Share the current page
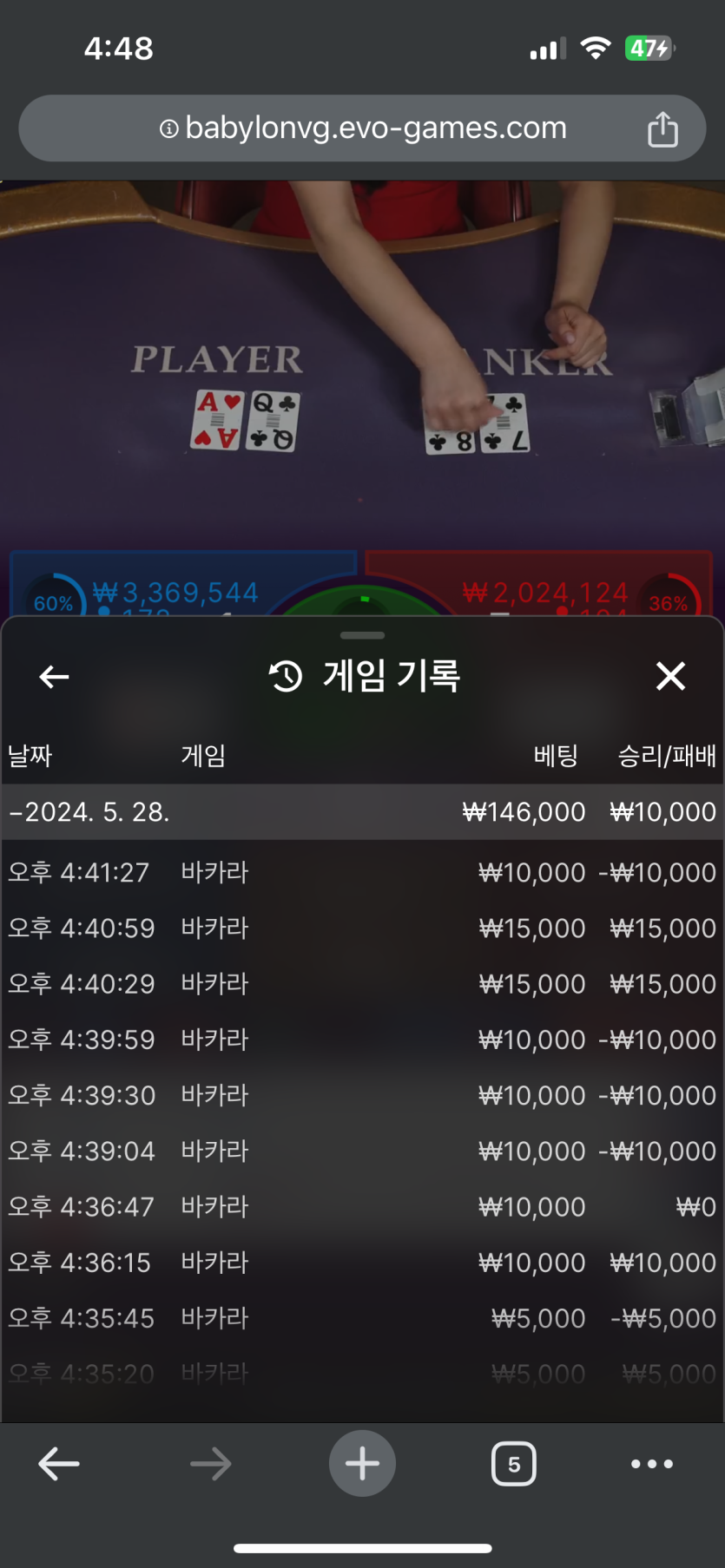The image size is (725, 1568). coord(662,129)
